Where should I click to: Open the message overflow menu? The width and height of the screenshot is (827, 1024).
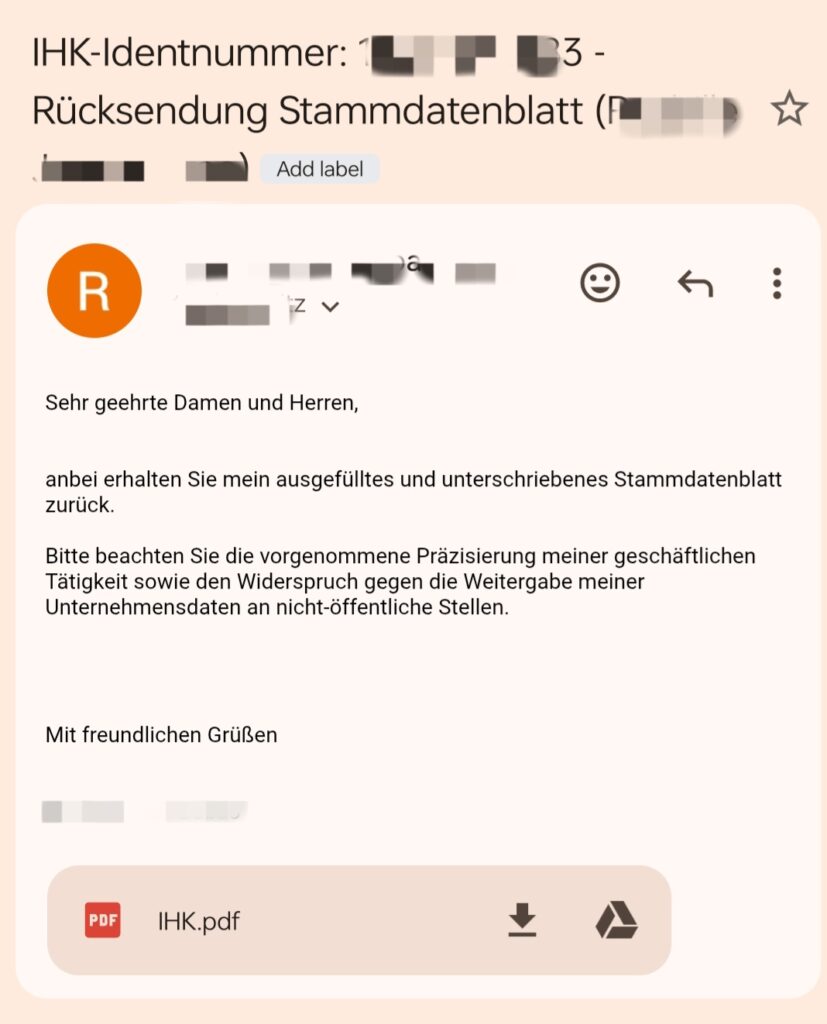(x=777, y=283)
